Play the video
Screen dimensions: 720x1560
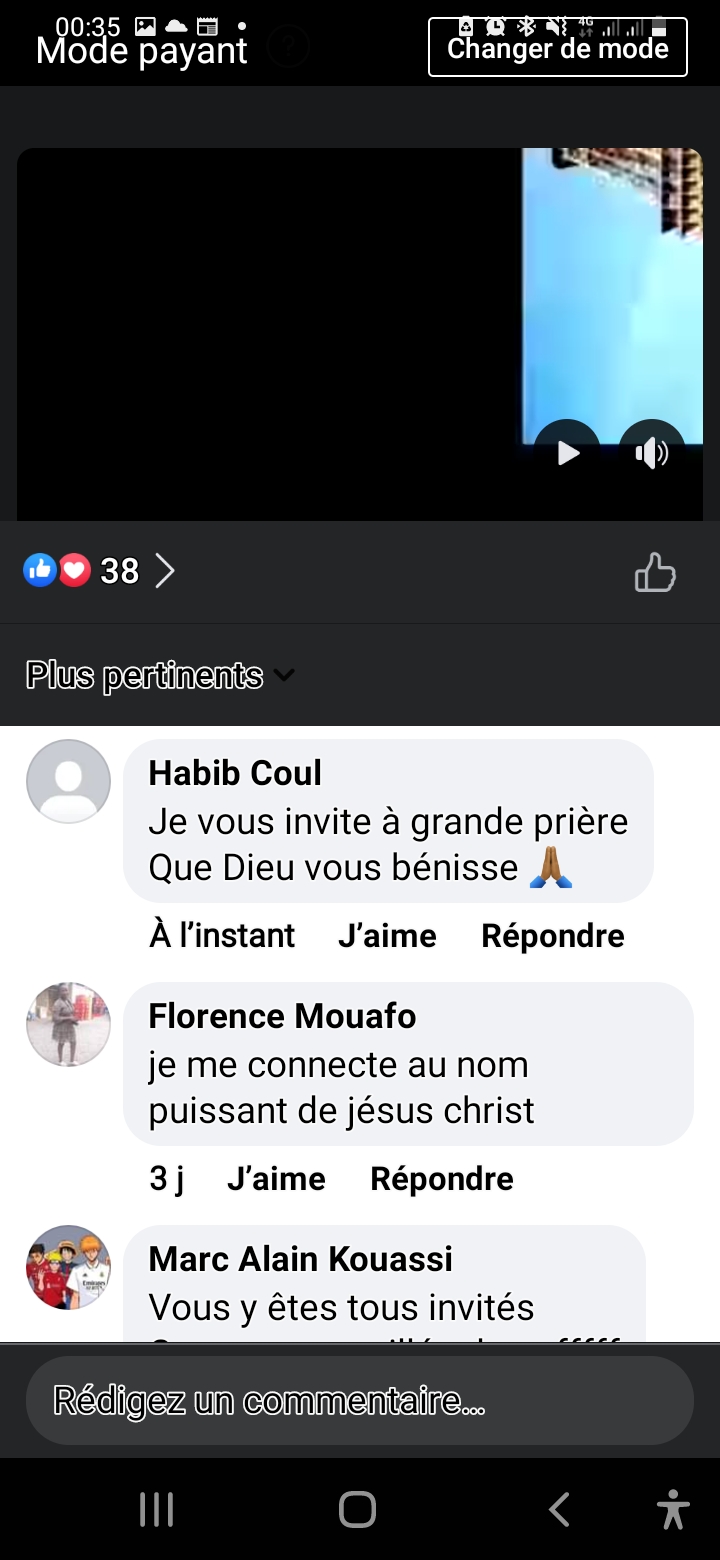568,453
